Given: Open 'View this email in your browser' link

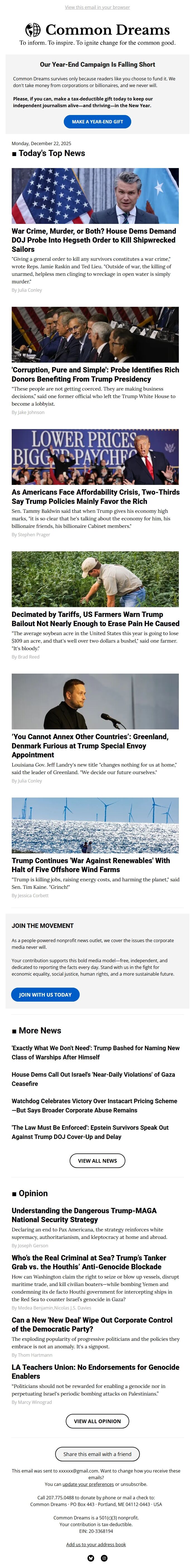Looking at the screenshot, I should pos(97,7).
